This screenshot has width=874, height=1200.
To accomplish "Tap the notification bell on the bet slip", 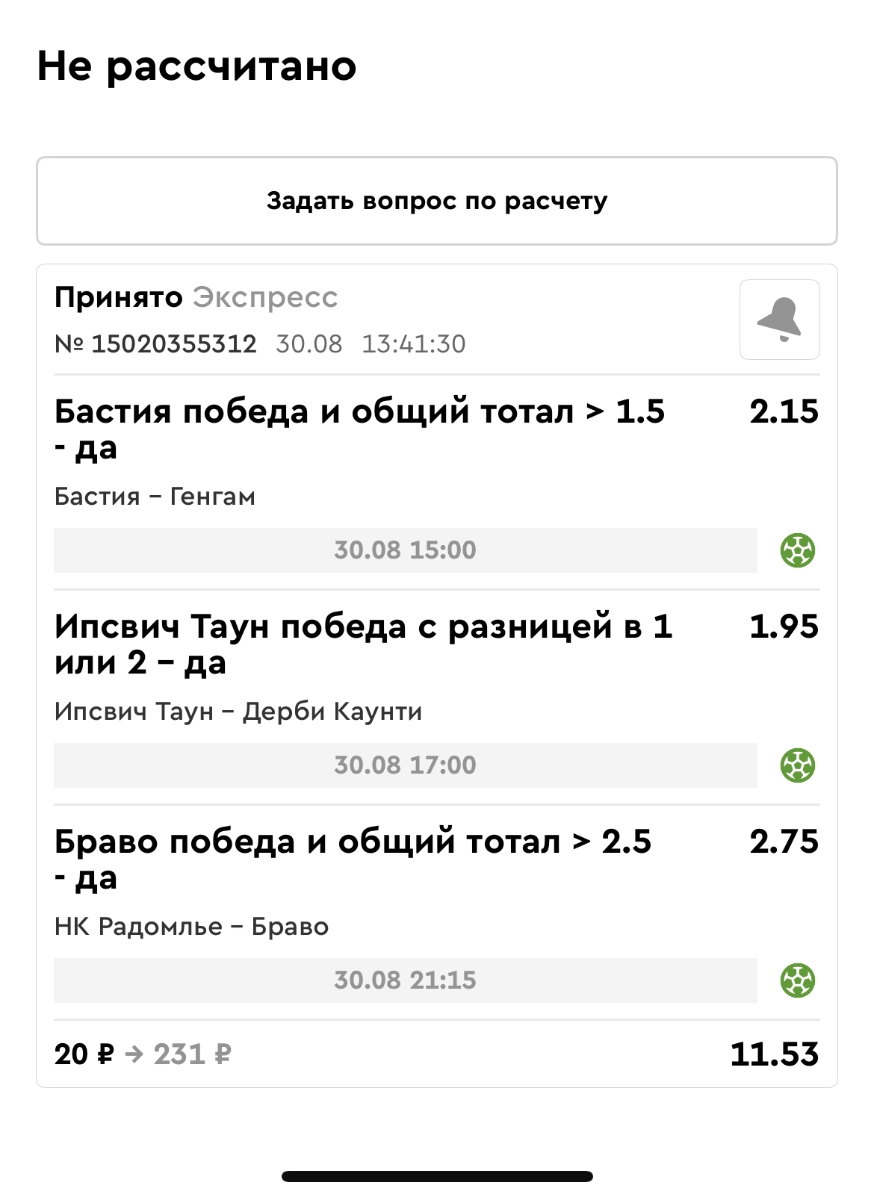I will pyautogui.click(x=779, y=319).
